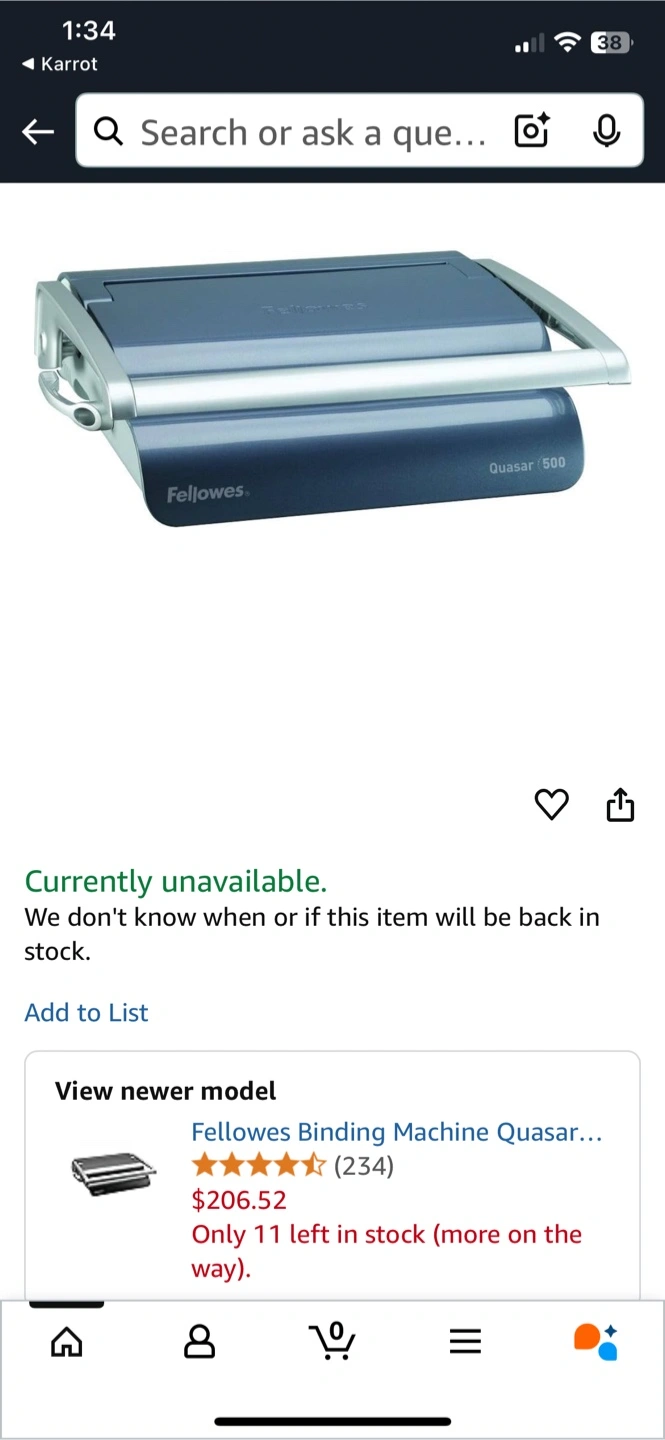Return to Karrot app
The image size is (665, 1440).
pyautogui.click(x=60, y=64)
